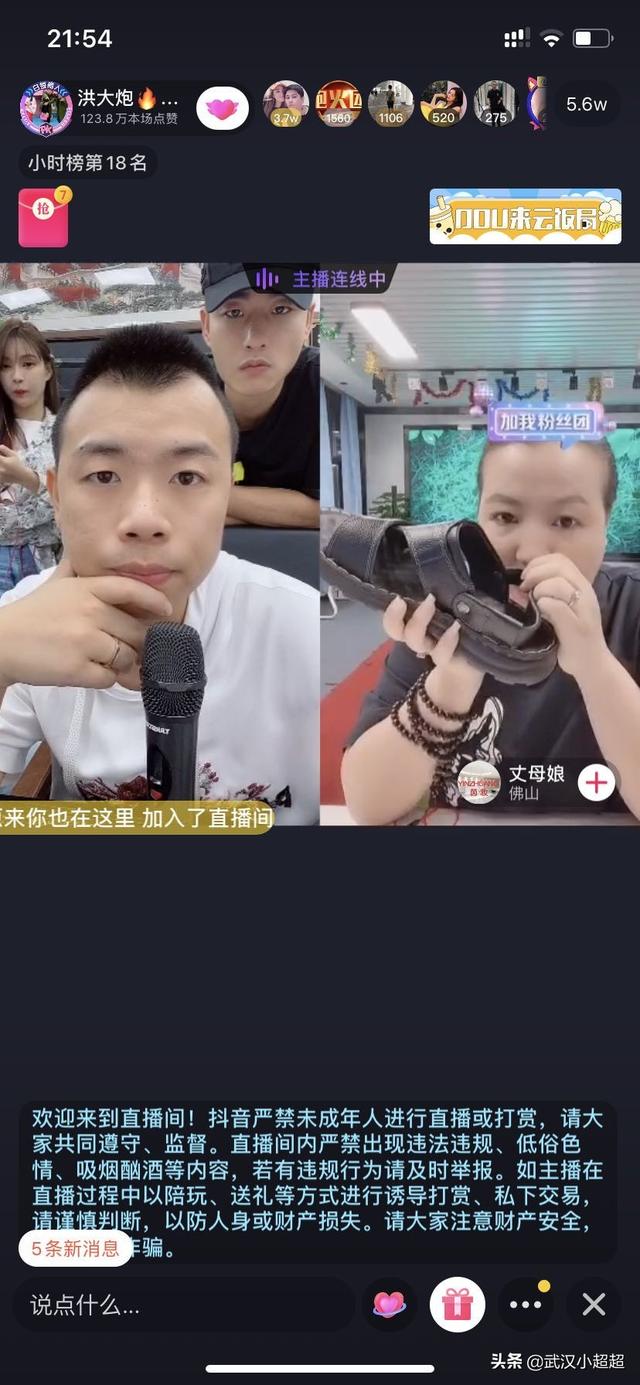The image size is (640, 1385).
Task: Open top viewer avatar with 3.7w
Action: click(x=286, y=103)
